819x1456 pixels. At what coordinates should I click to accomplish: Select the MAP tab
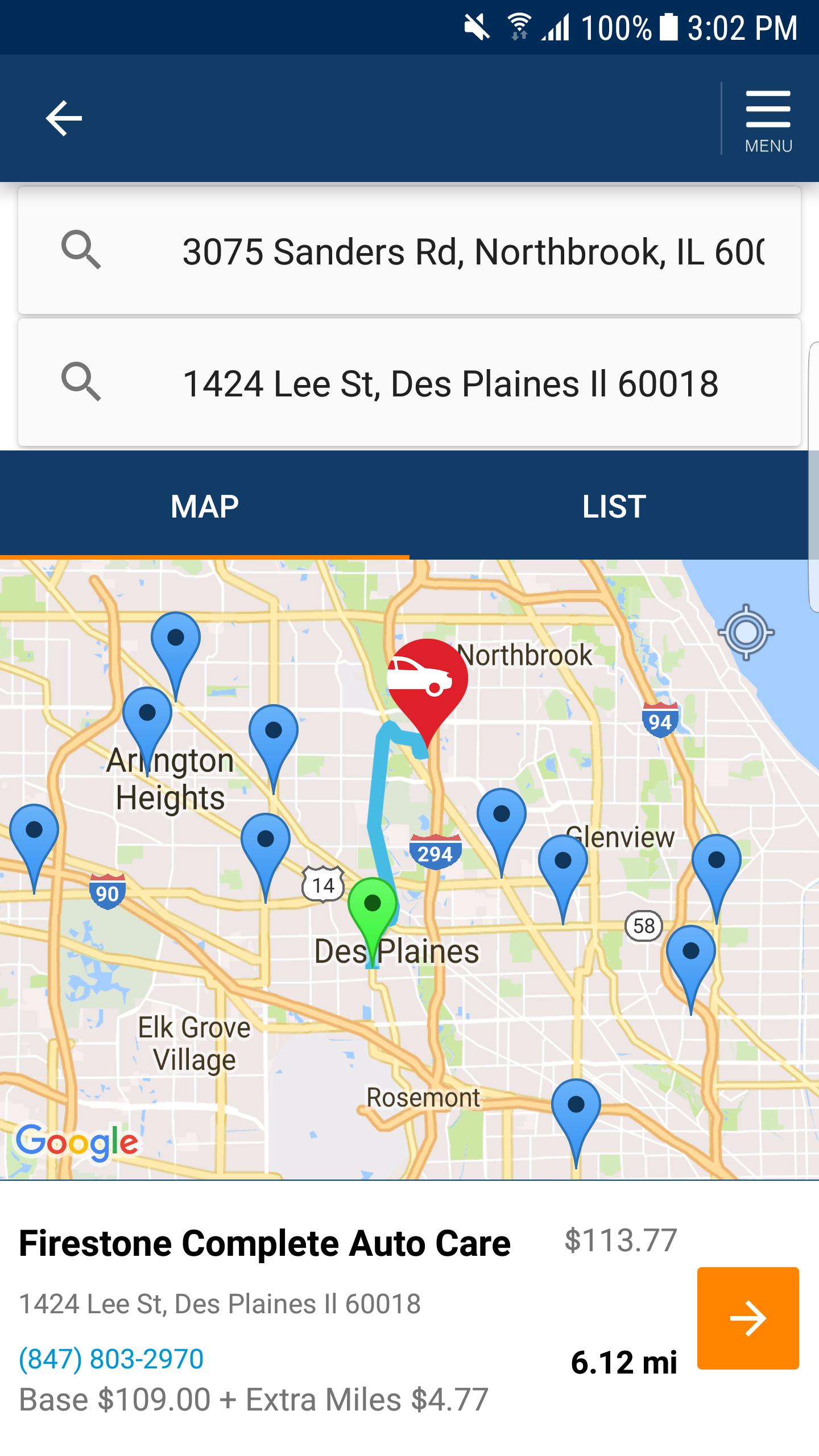[x=205, y=506]
